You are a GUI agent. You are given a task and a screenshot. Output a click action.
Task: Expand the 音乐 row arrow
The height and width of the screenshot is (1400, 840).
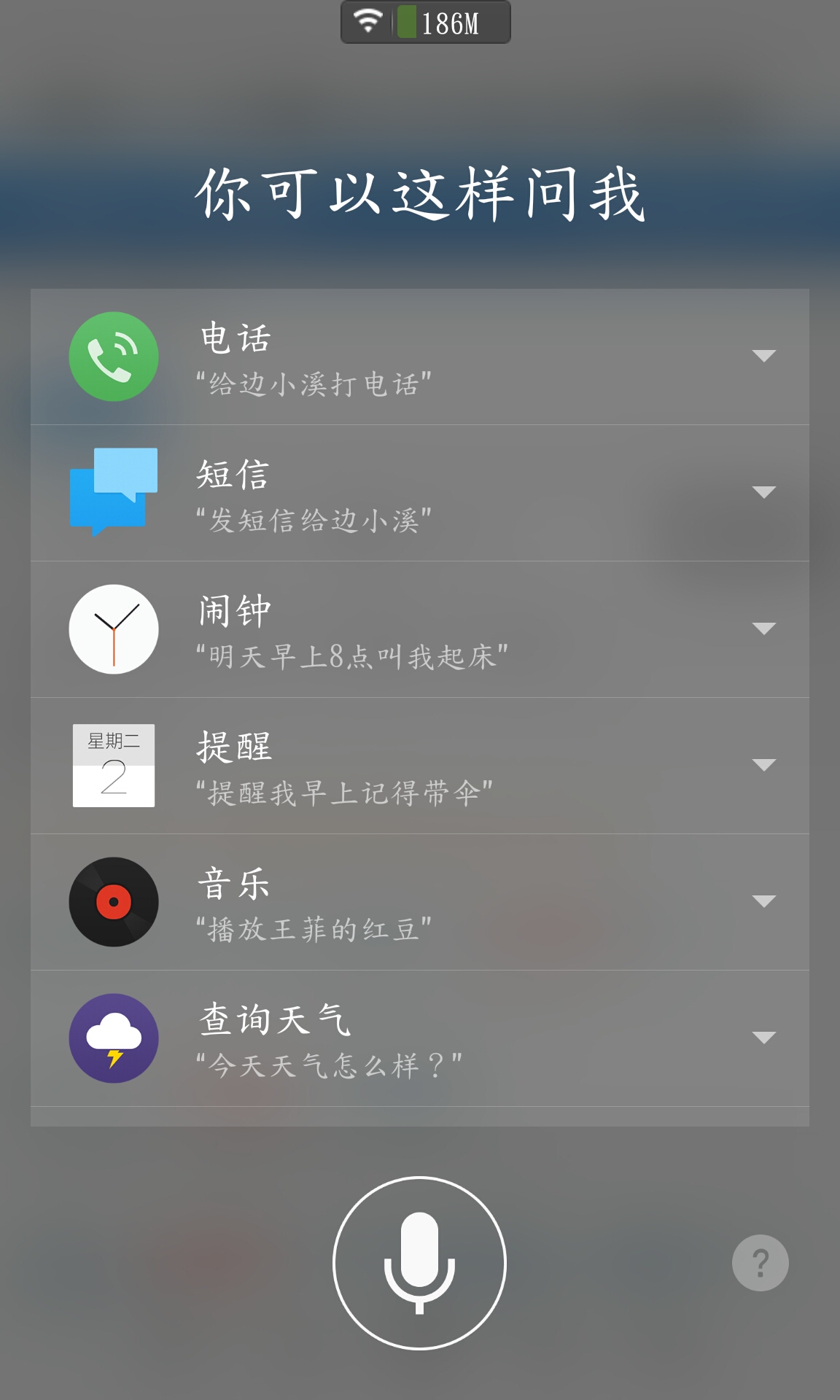tap(763, 901)
